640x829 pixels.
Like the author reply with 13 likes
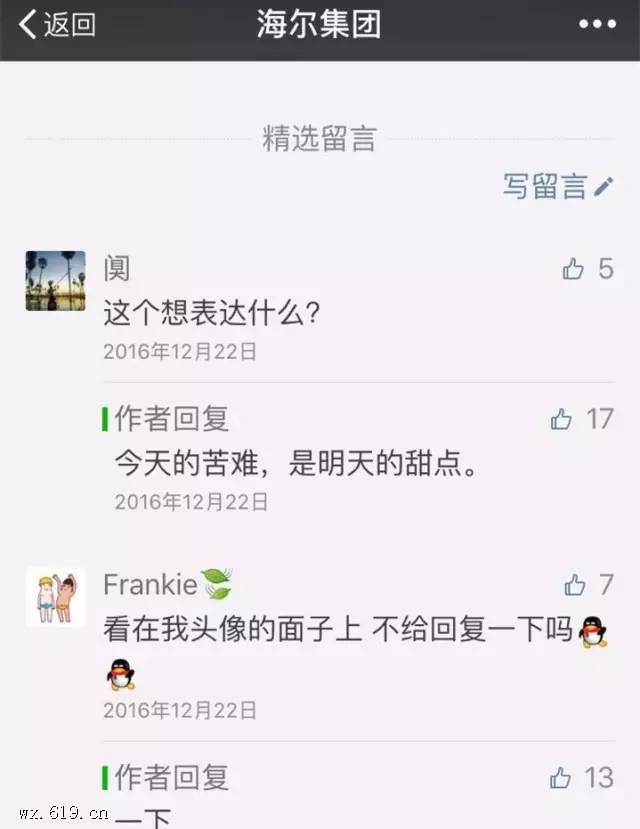pos(561,777)
